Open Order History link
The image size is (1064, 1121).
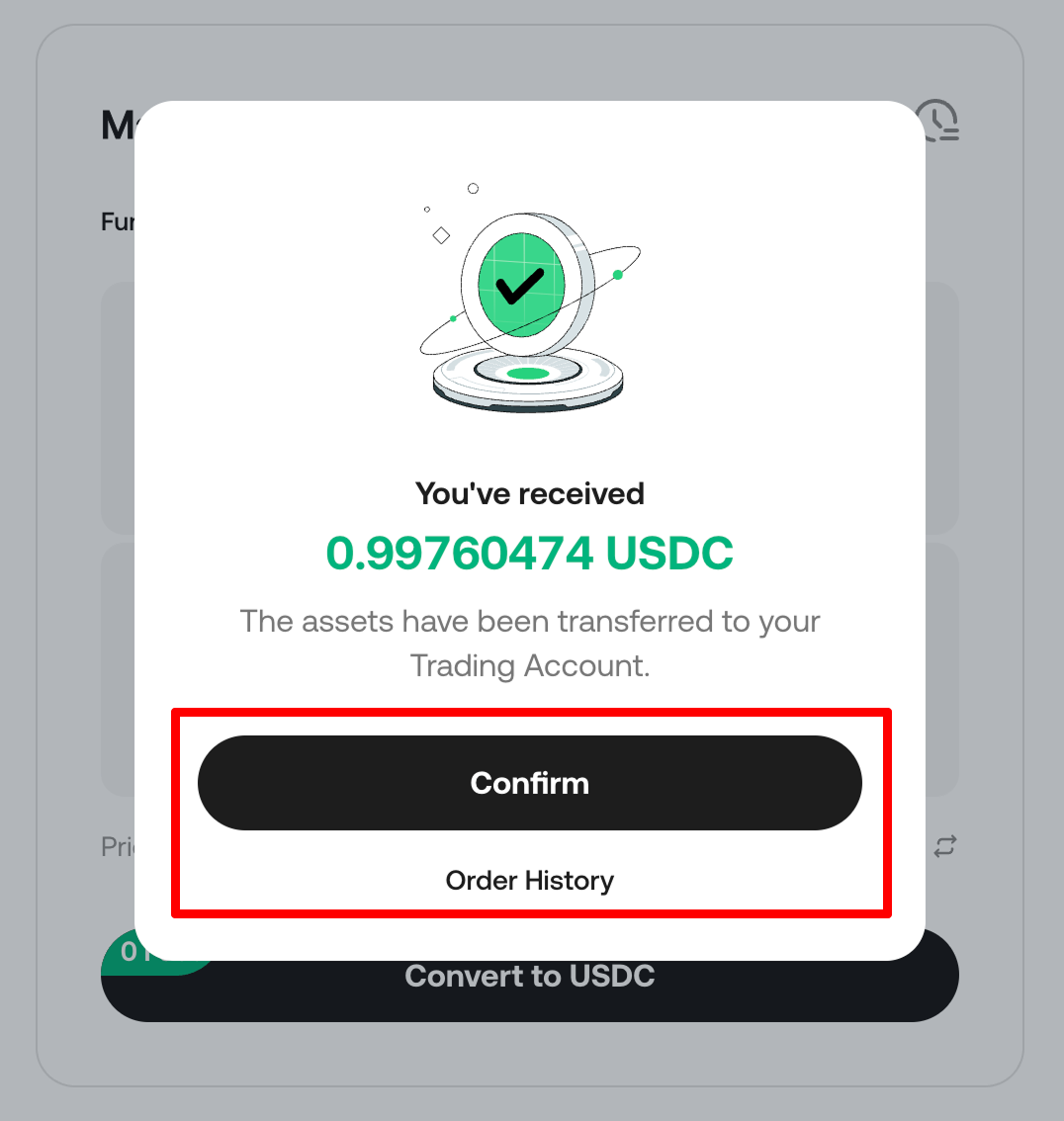pos(530,880)
